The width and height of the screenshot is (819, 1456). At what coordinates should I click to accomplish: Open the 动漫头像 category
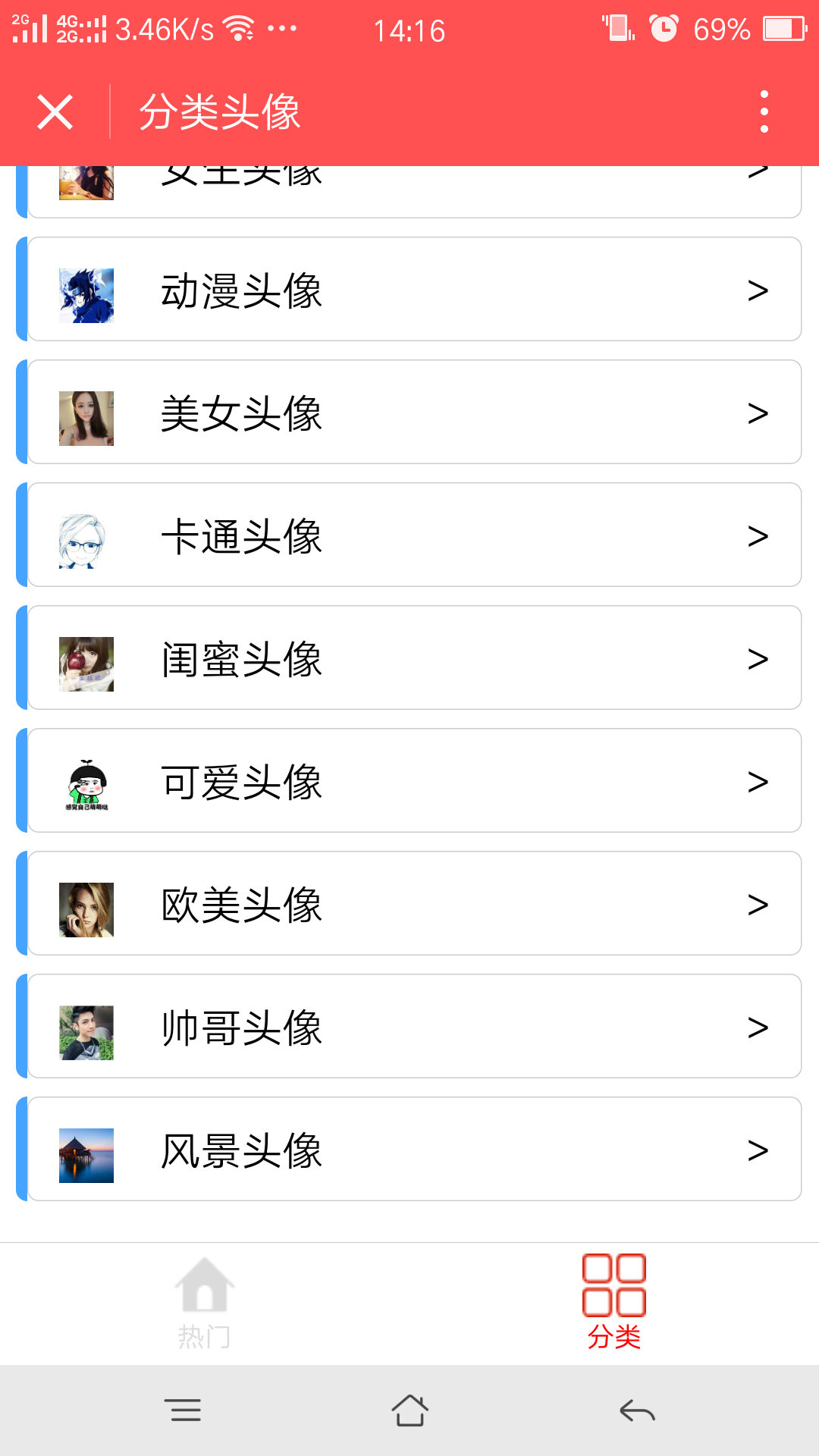tap(409, 289)
